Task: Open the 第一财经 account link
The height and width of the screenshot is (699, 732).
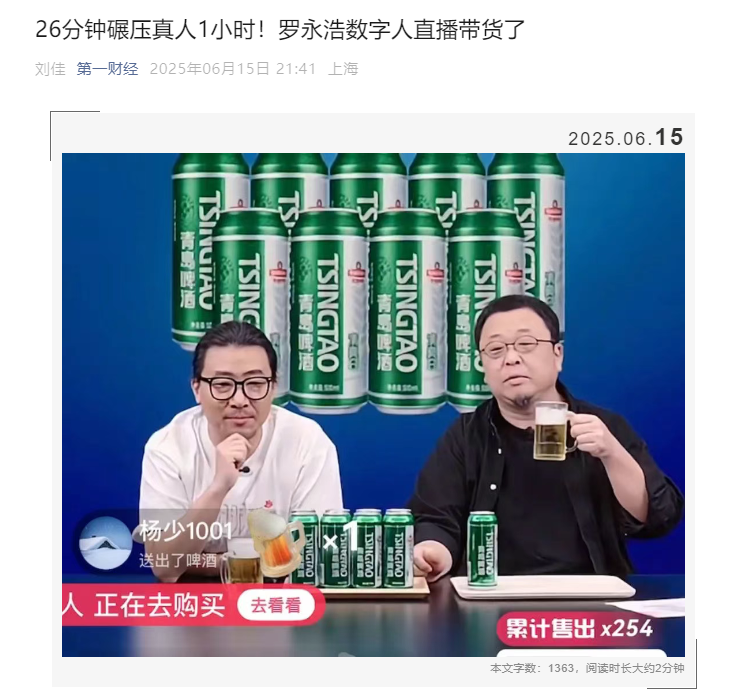Action: (x=107, y=69)
